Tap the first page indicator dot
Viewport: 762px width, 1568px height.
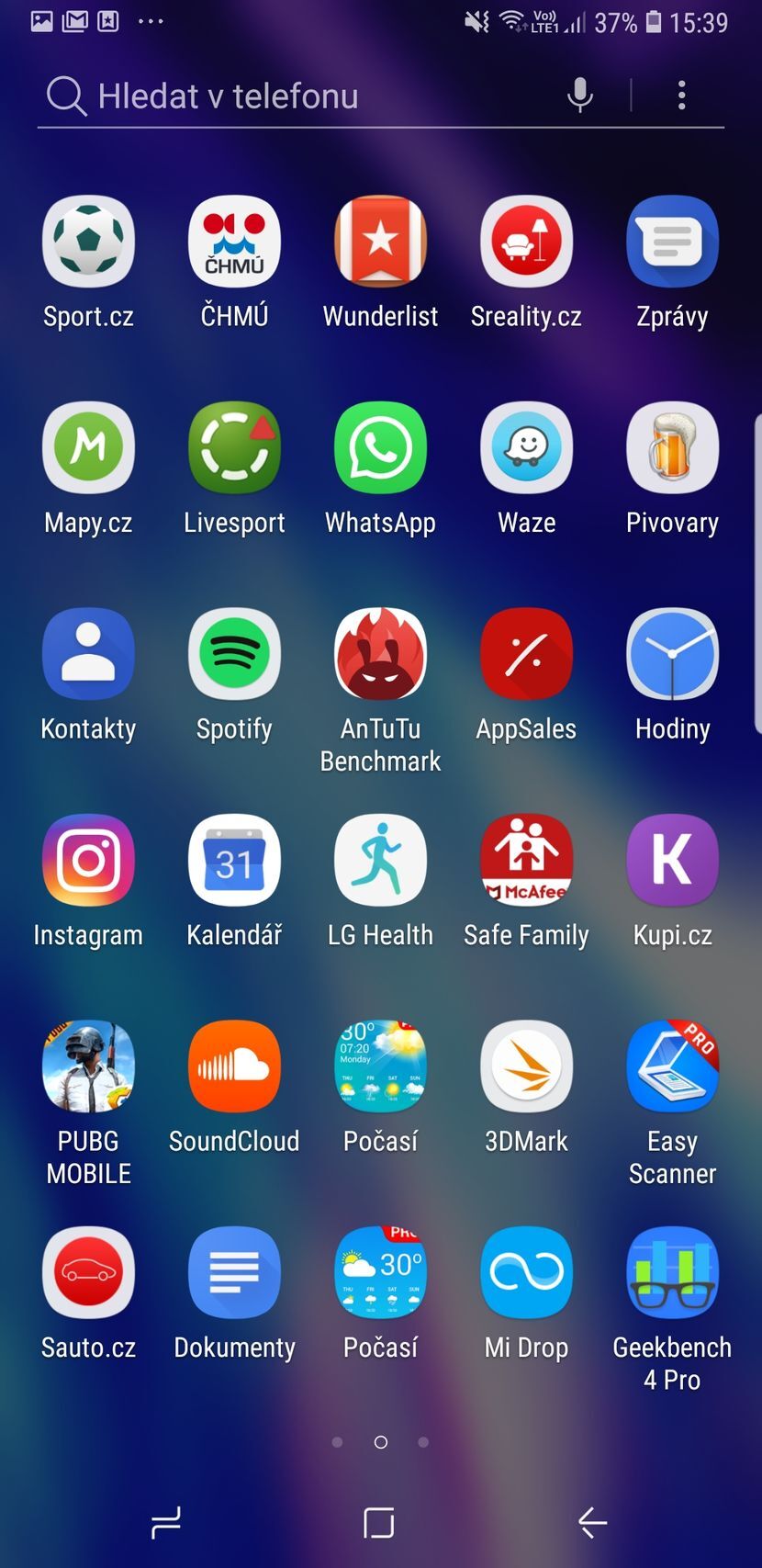pyautogui.click(x=337, y=1442)
